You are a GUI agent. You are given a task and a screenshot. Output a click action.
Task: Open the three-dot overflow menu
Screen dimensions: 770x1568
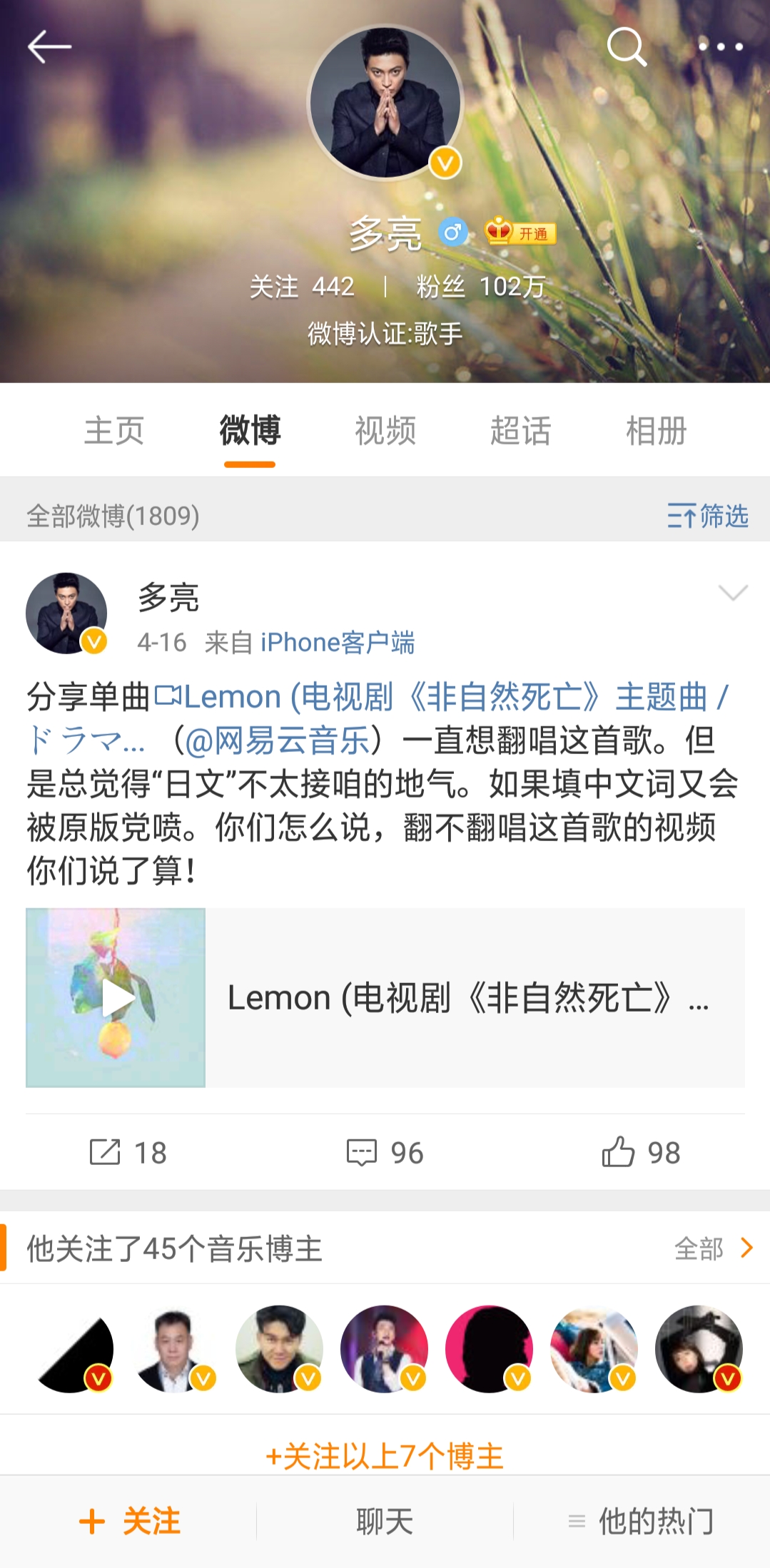720,47
